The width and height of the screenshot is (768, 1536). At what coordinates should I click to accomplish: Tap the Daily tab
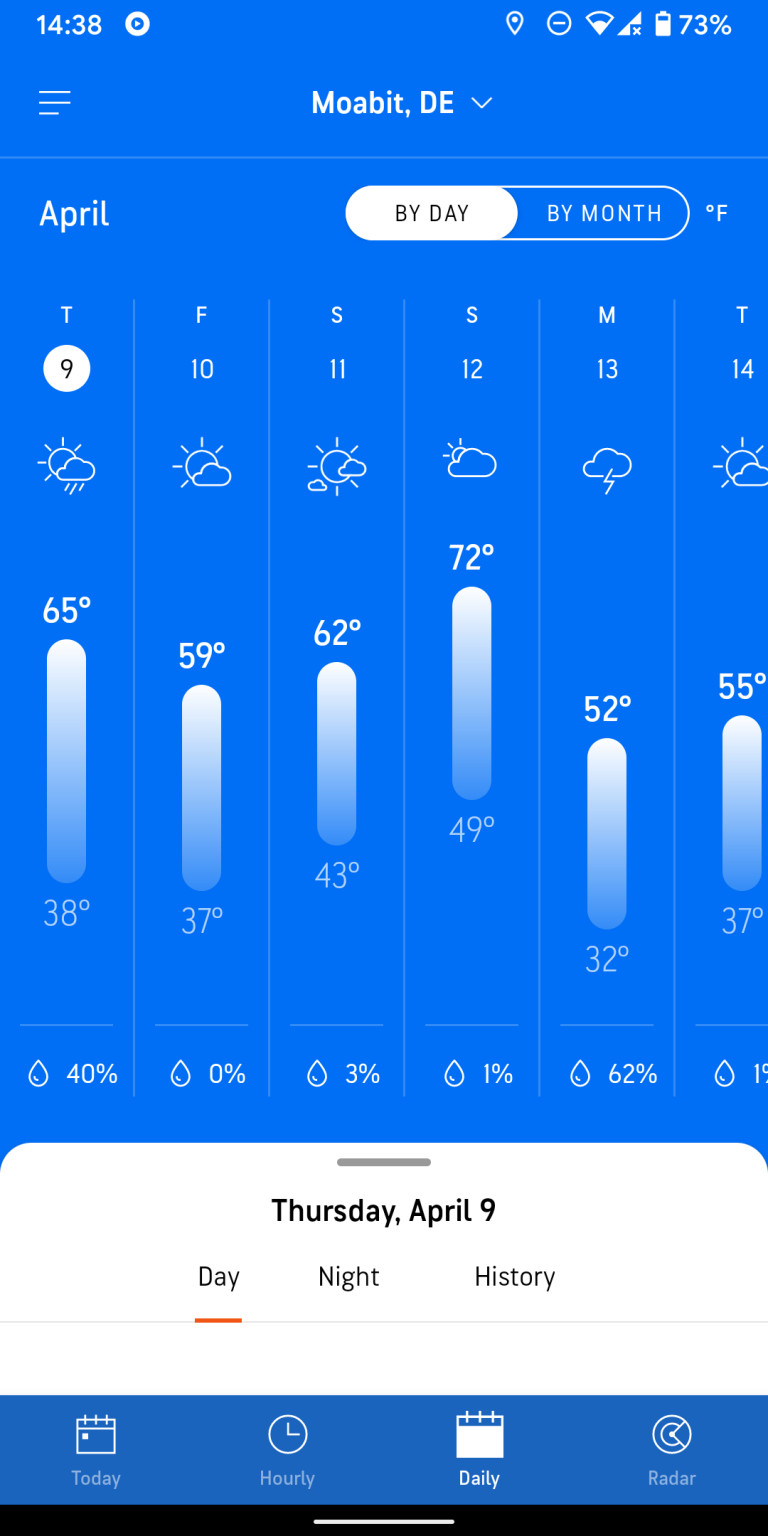point(479,1450)
